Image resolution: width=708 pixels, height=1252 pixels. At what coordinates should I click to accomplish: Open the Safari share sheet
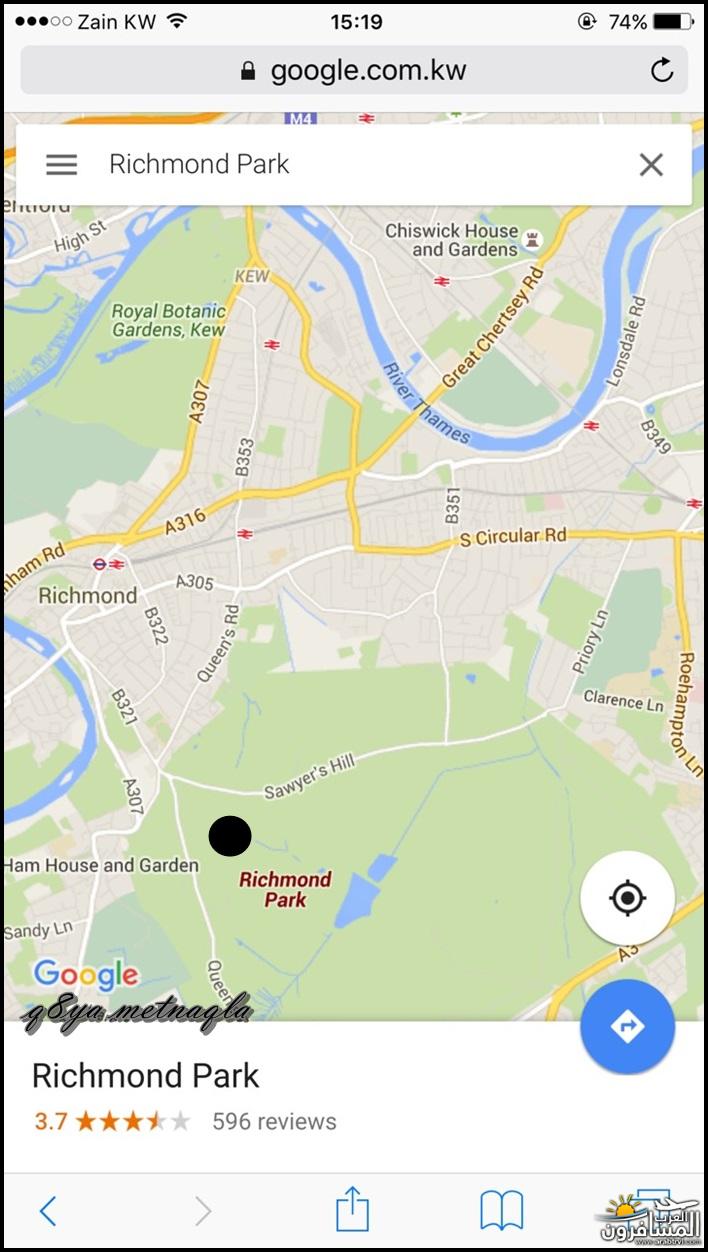pyautogui.click(x=352, y=1210)
